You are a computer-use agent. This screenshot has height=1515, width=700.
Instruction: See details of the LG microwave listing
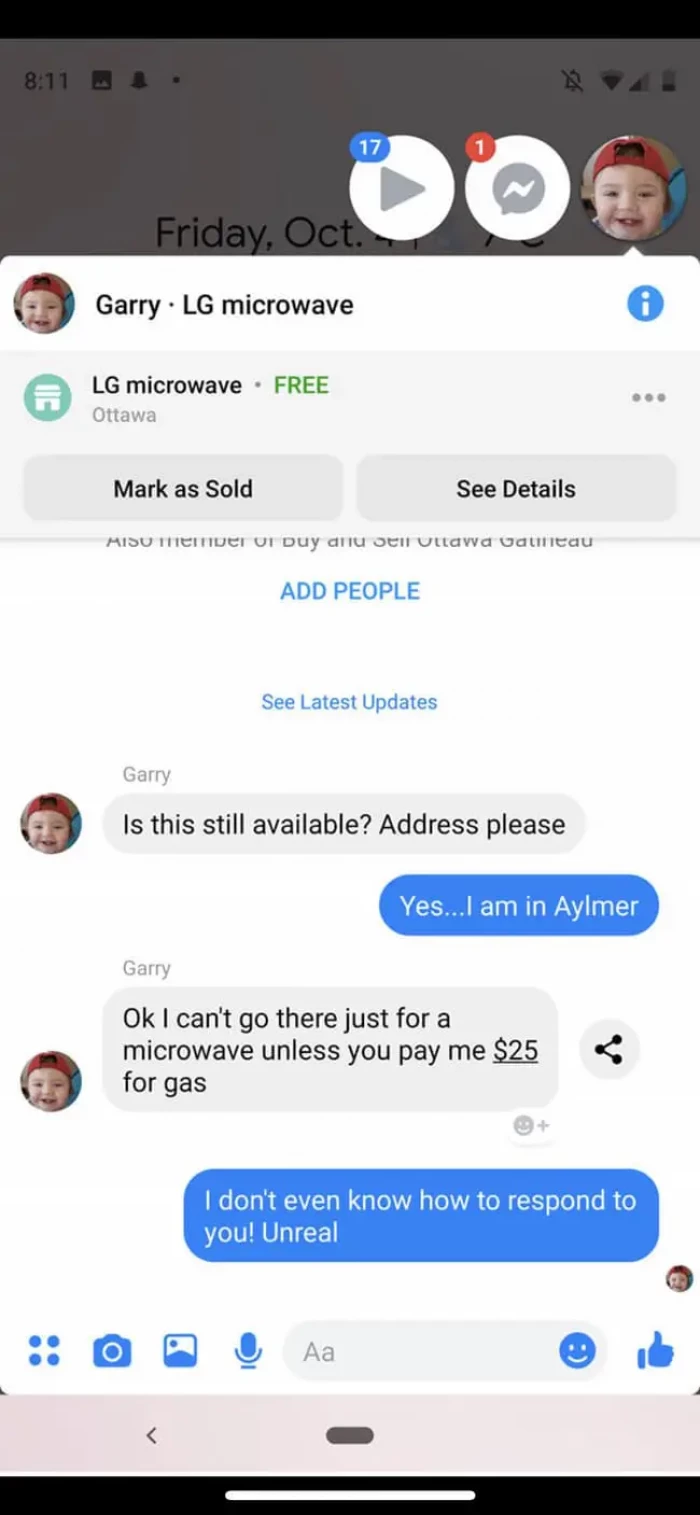coord(516,489)
